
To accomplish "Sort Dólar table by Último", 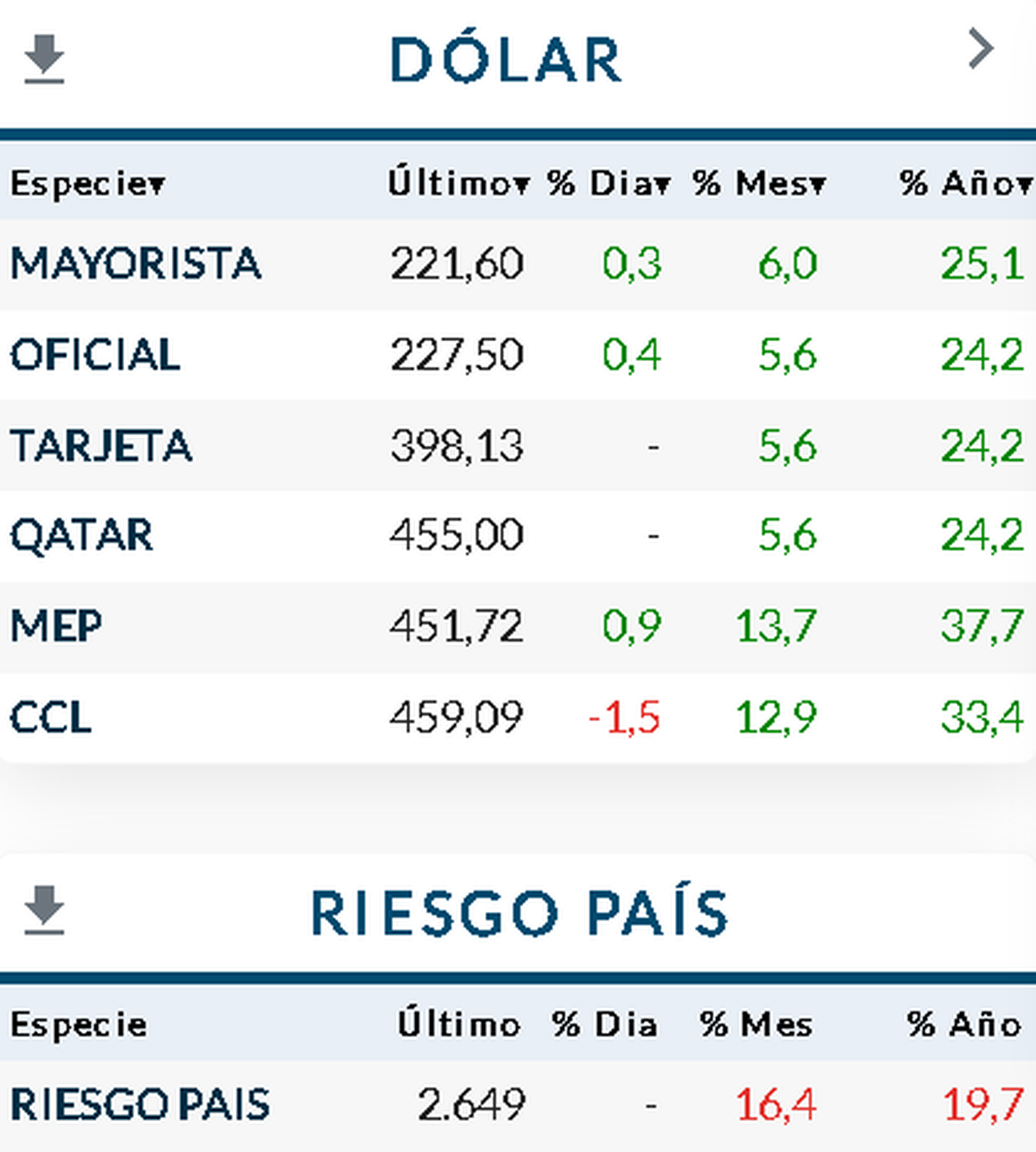I will click(x=458, y=183).
